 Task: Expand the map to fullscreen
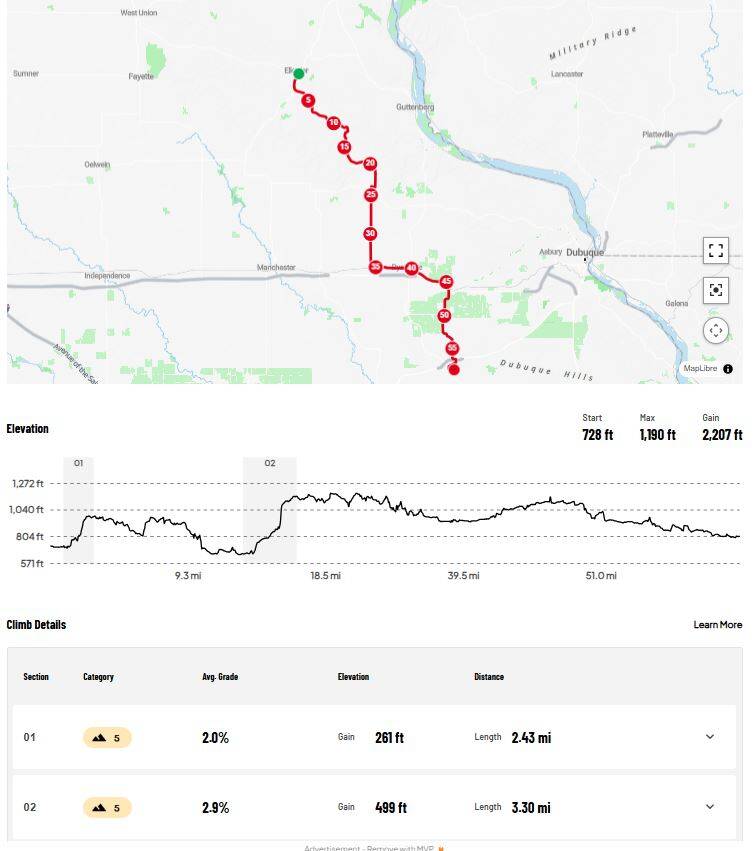(x=715, y=250)
